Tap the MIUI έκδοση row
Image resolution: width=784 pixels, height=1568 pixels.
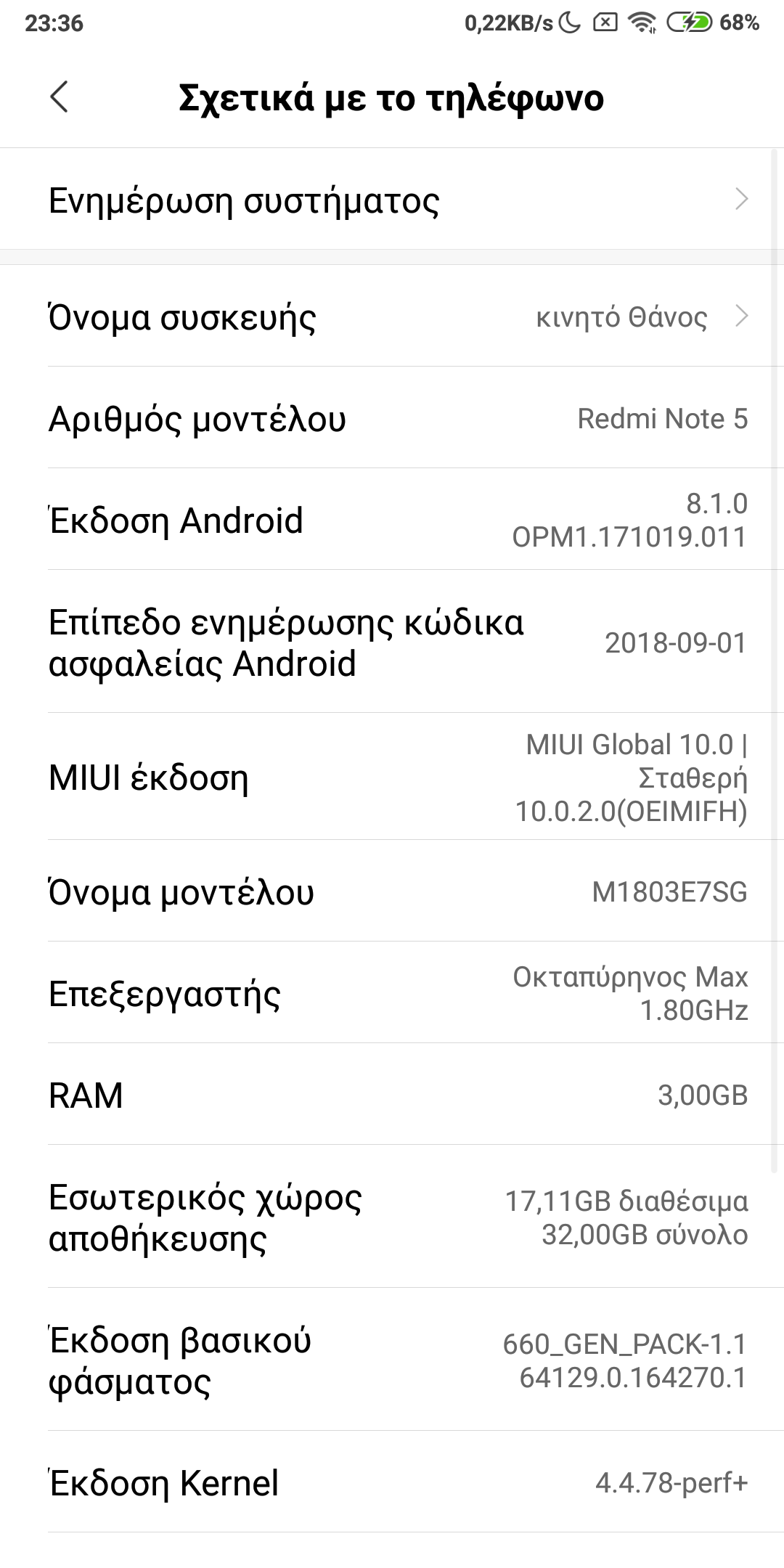[x=392, y=777]
